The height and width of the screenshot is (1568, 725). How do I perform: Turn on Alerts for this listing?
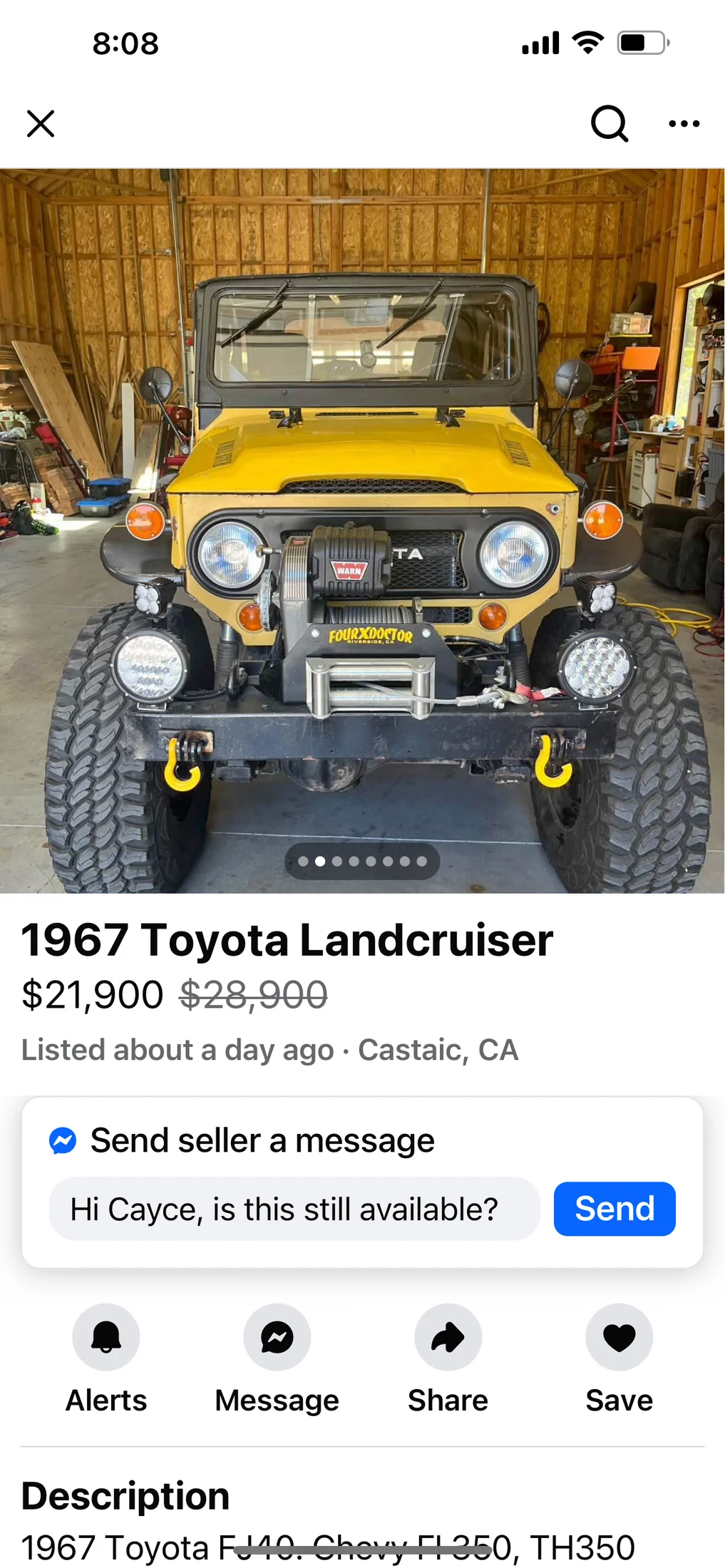[106, 1338]
